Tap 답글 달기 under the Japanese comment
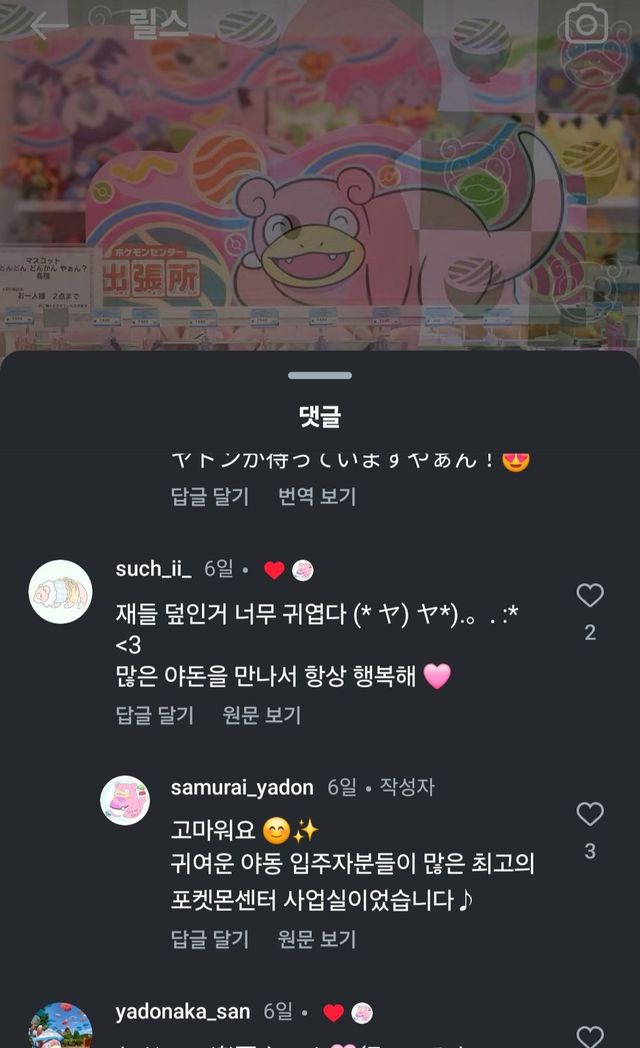Image resolution: width=640 pixels, height=1048 pixels. click(x=209, y=496)
